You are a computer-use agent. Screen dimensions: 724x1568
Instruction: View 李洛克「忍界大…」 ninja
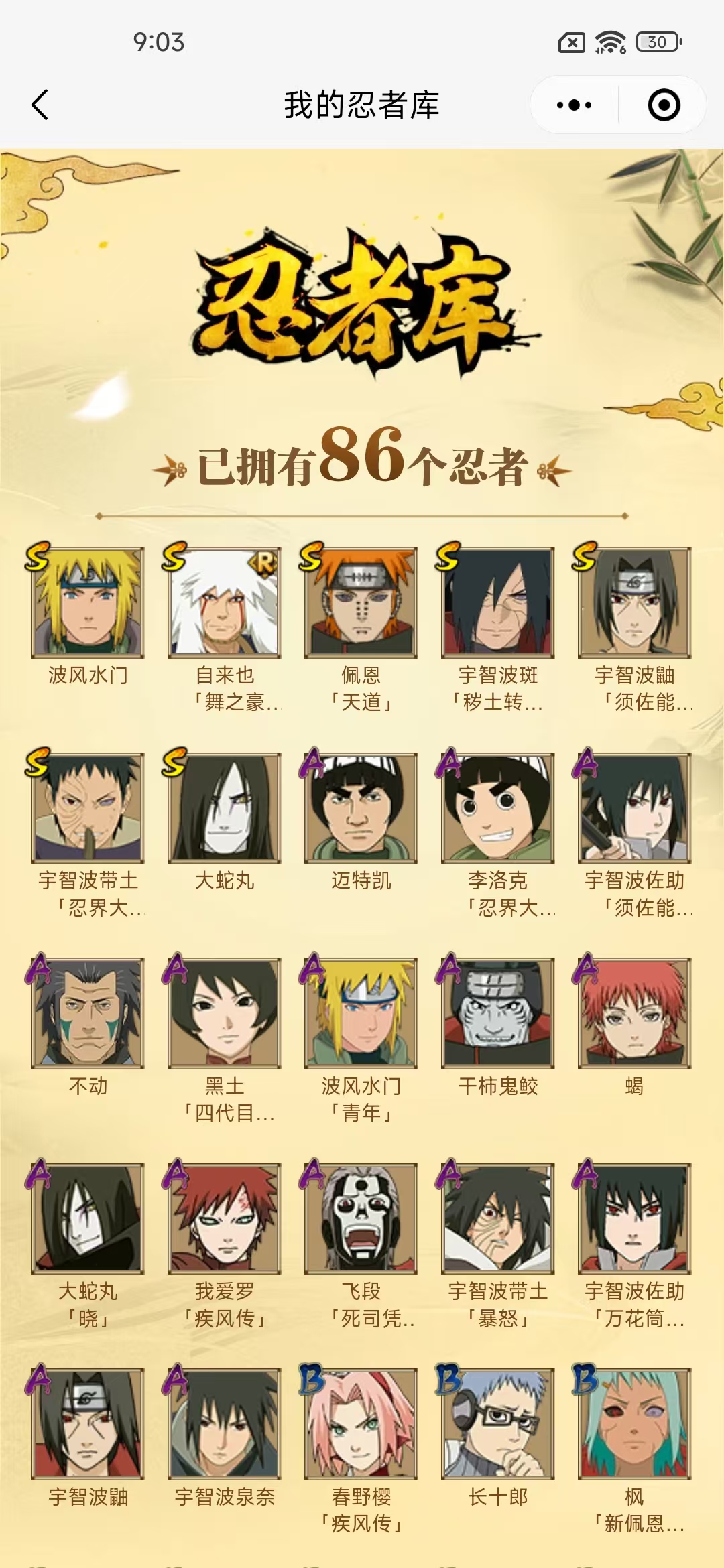pos(498,808)
